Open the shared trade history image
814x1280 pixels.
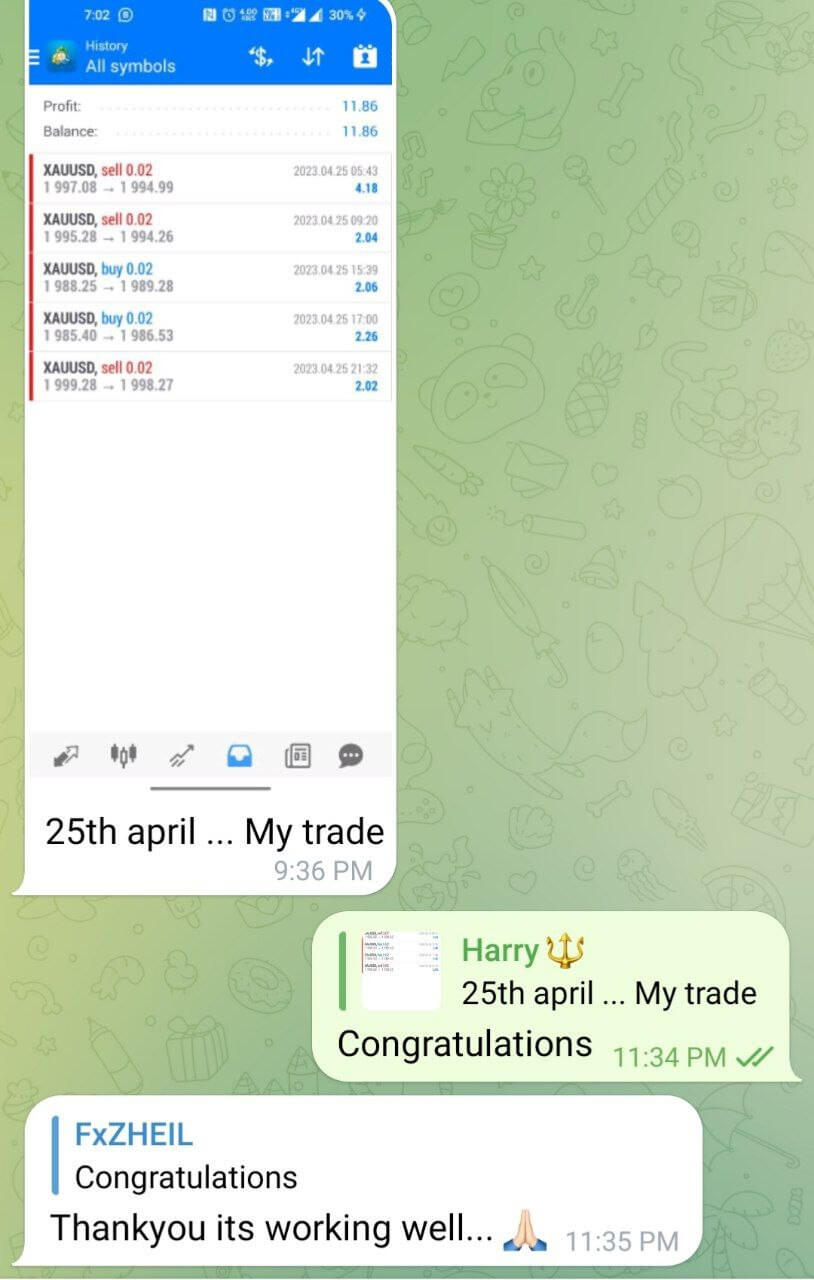click(x=210, y=400)
